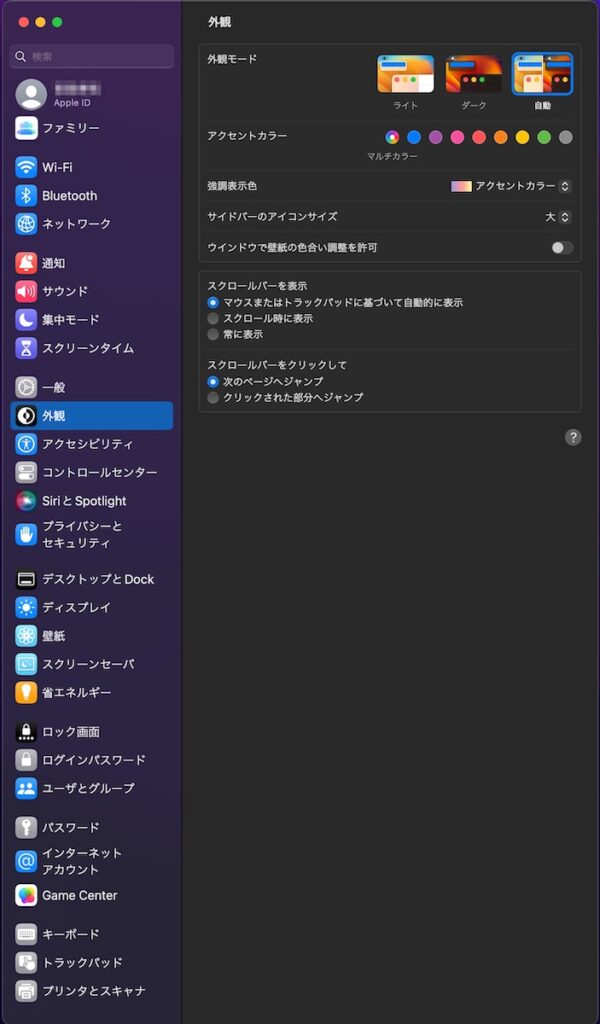Pick the green accent color
600x1024 pixels.
click(x=544, y=137)
